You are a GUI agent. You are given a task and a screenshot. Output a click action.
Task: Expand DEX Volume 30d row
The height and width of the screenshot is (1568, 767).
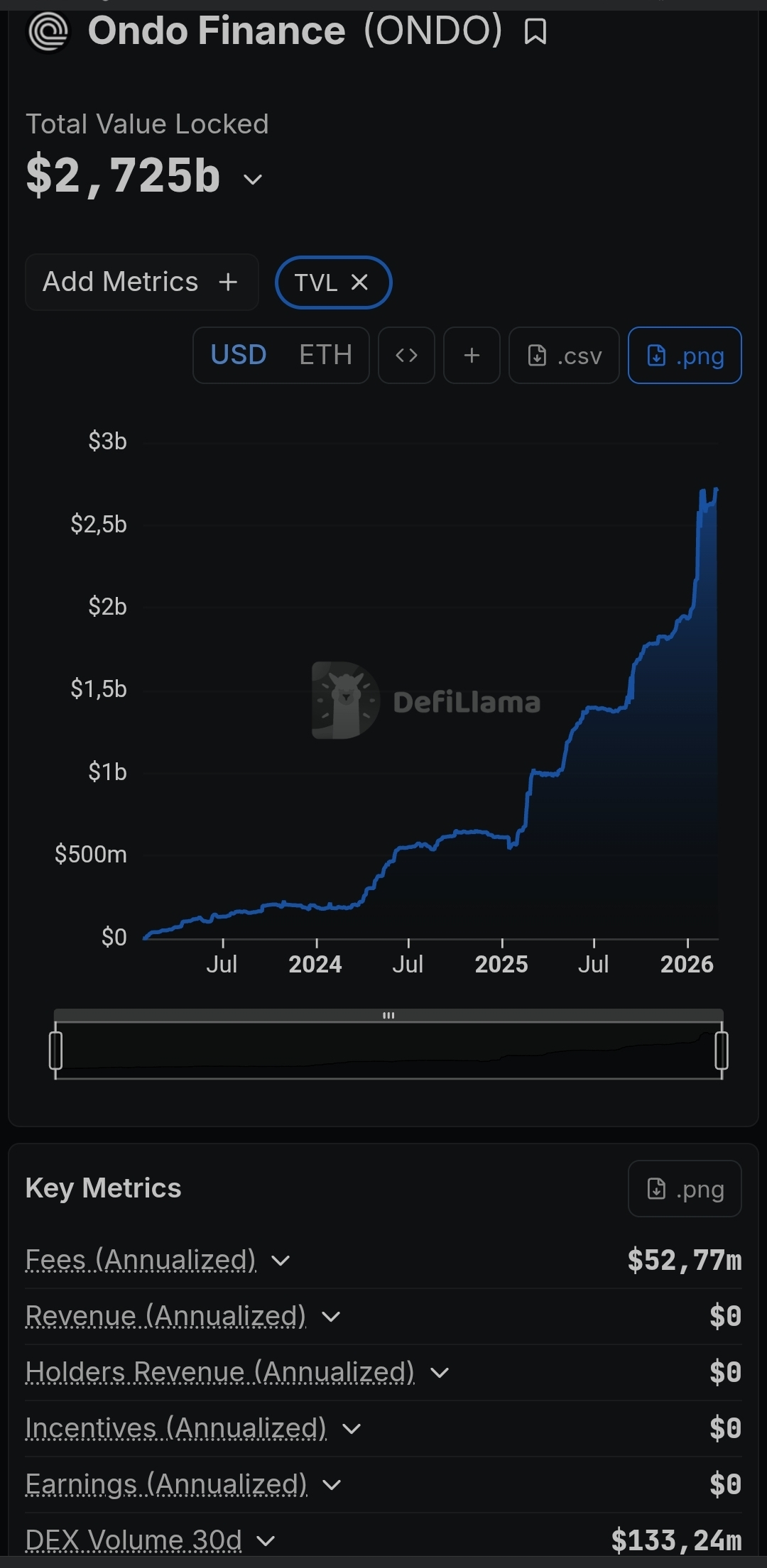coord(266,1541)
